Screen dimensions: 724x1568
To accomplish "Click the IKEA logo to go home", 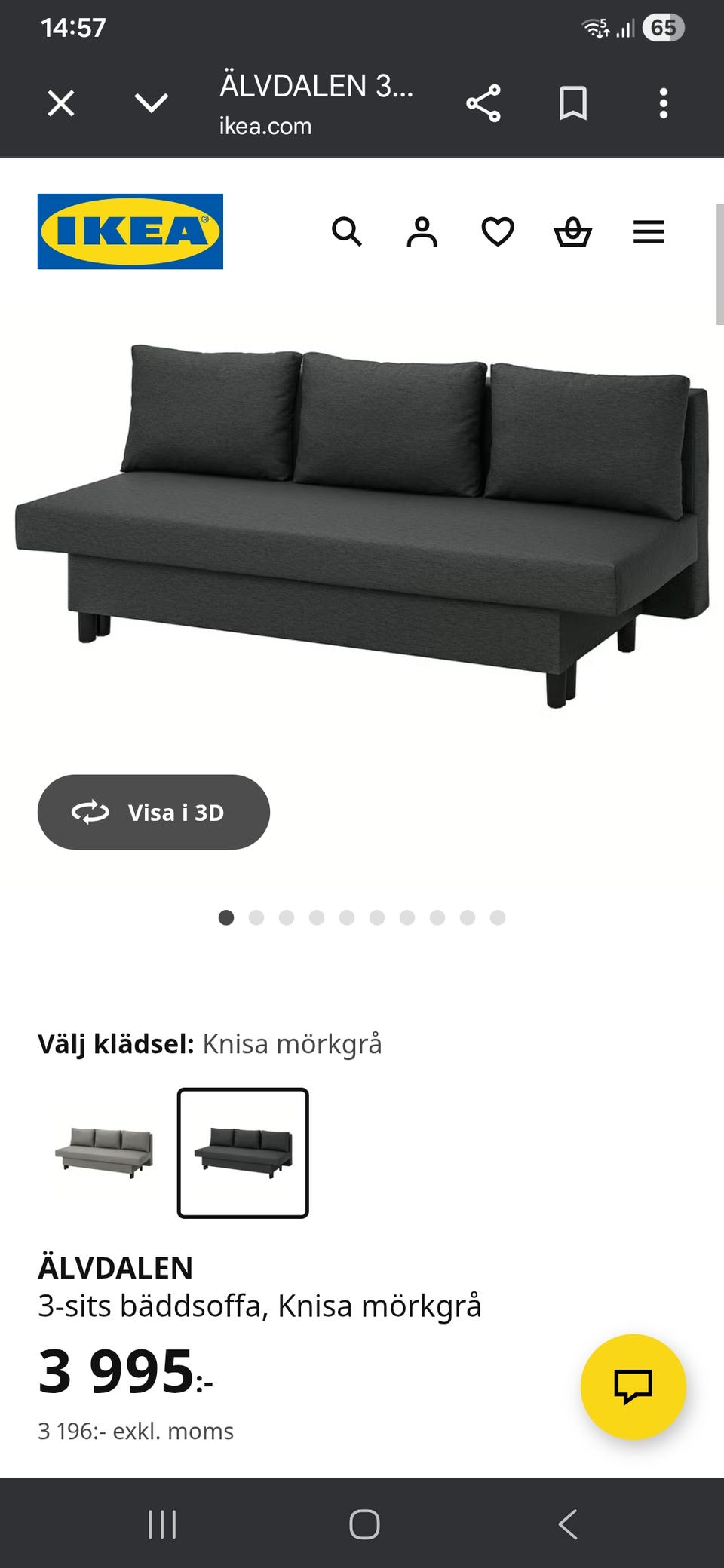I will click(130, 231).
